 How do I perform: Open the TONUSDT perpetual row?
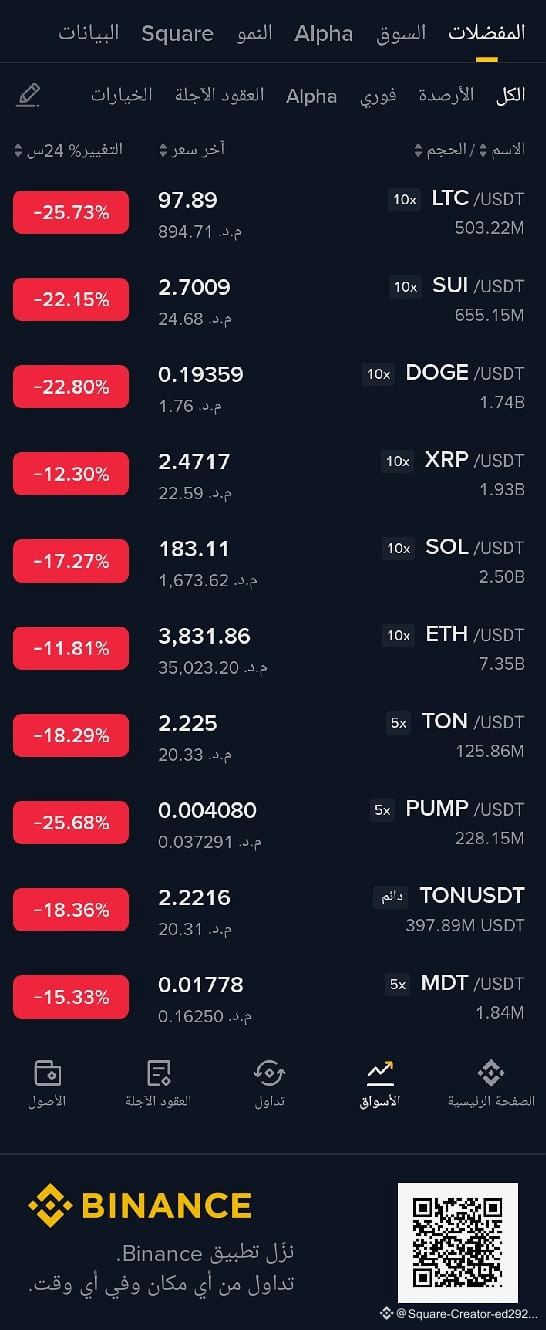point(273,909)
